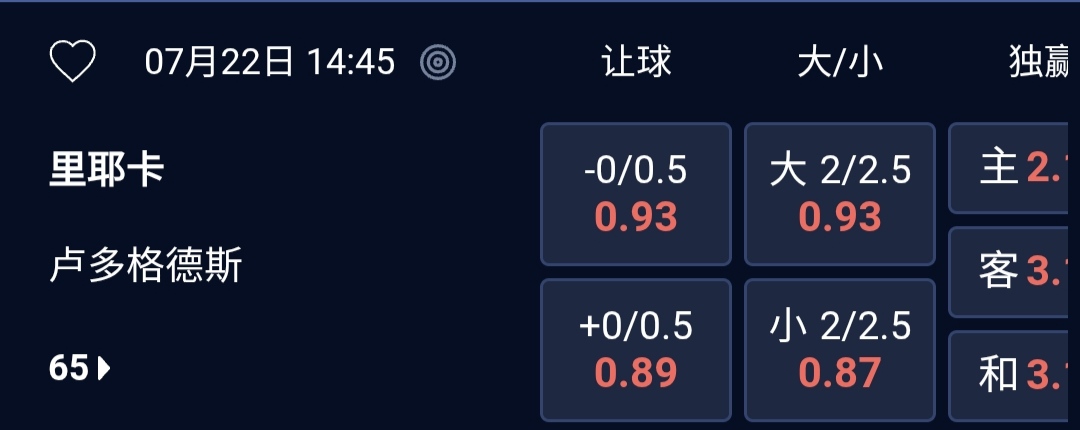
Task: Bet on 大 2/2.5 at 0.93
Action: (840, 193)
